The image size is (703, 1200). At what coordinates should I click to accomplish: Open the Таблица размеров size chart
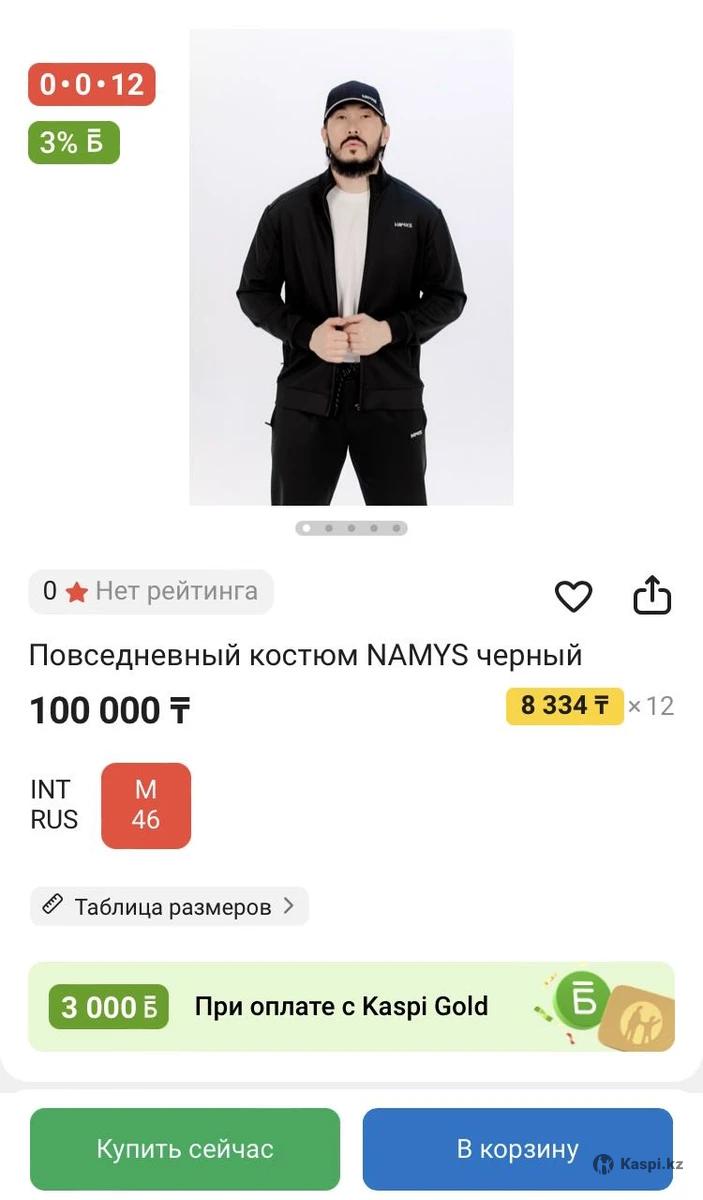169,907
